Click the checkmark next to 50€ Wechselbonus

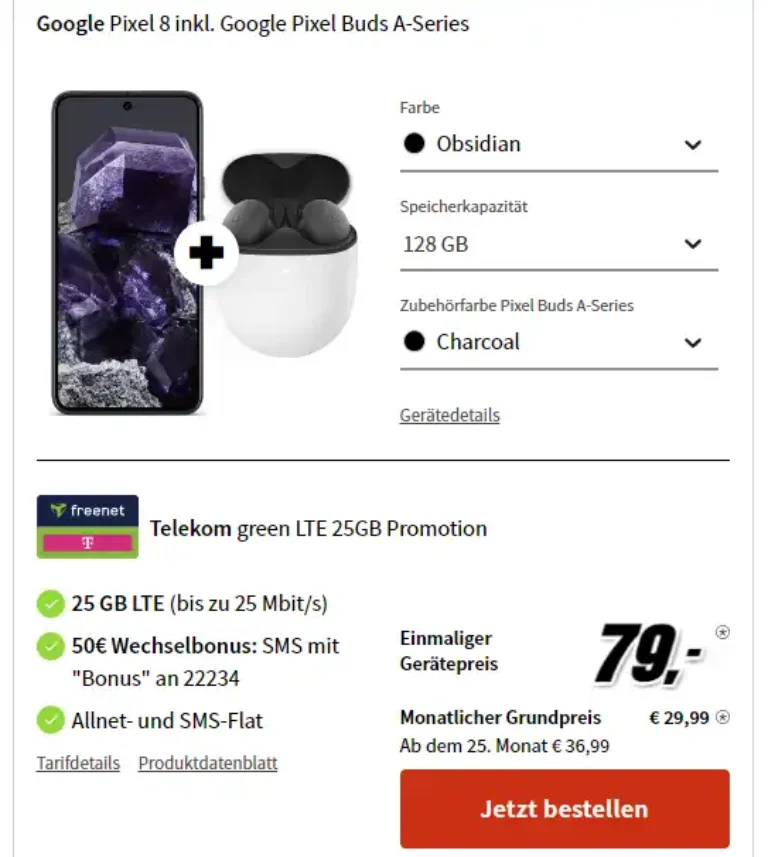pos(49,648)
